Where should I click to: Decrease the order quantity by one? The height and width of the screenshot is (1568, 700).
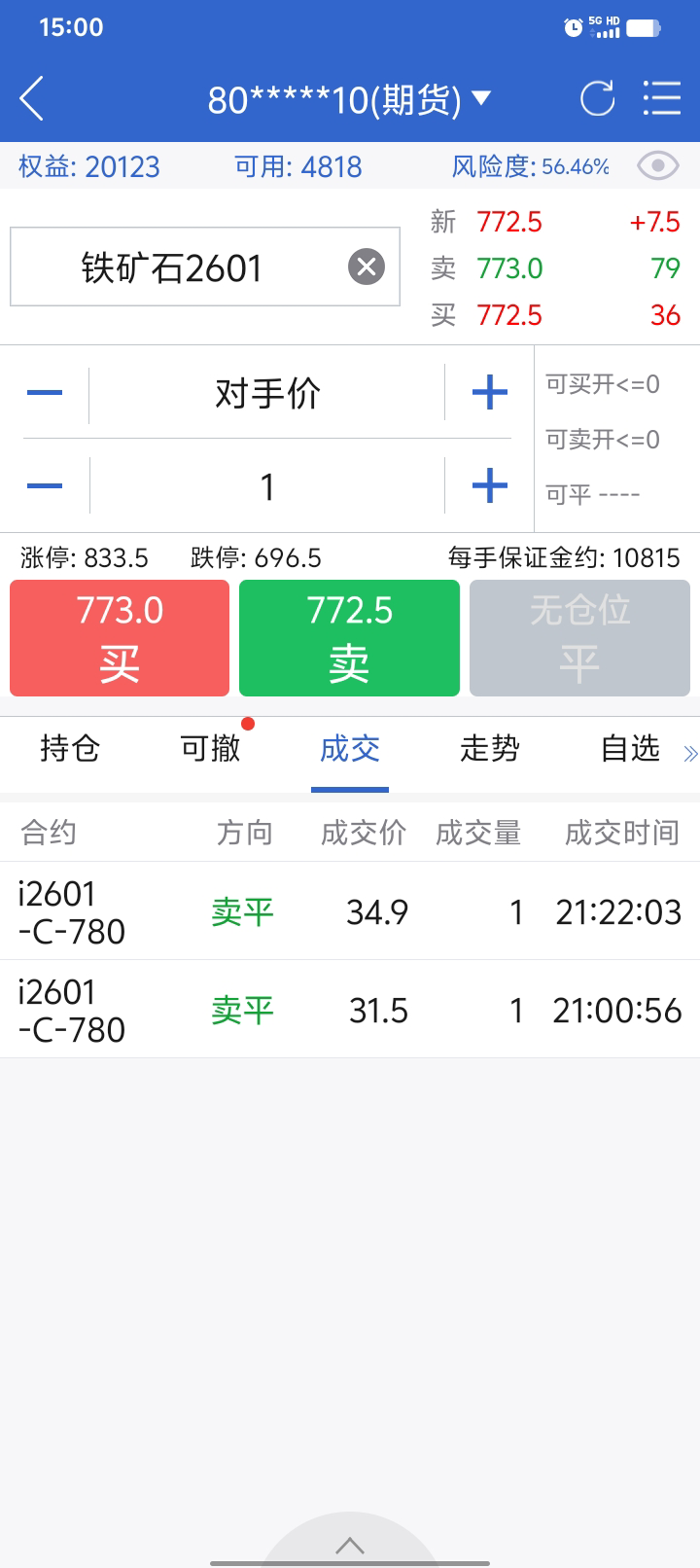pos(45,485)
